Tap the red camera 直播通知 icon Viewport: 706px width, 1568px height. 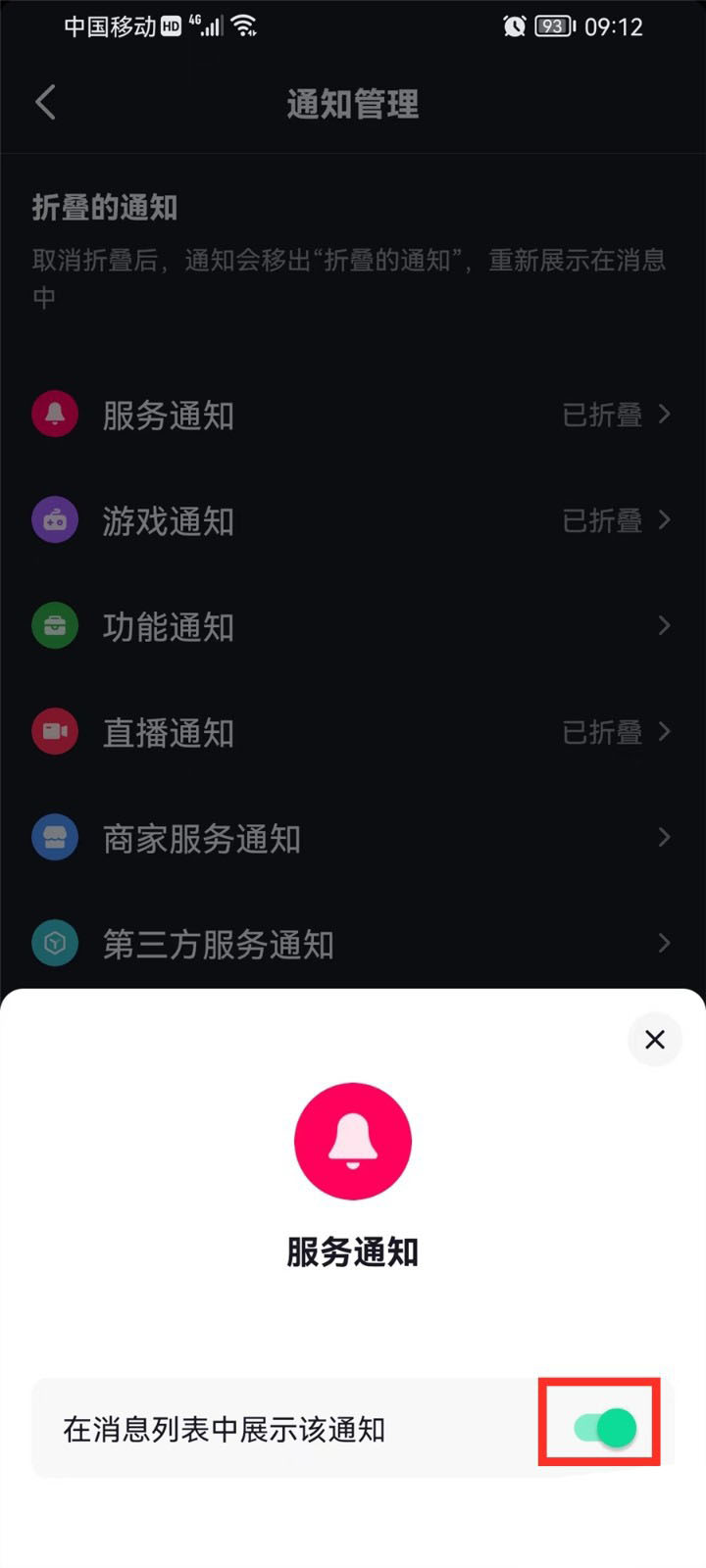point(54,731)
